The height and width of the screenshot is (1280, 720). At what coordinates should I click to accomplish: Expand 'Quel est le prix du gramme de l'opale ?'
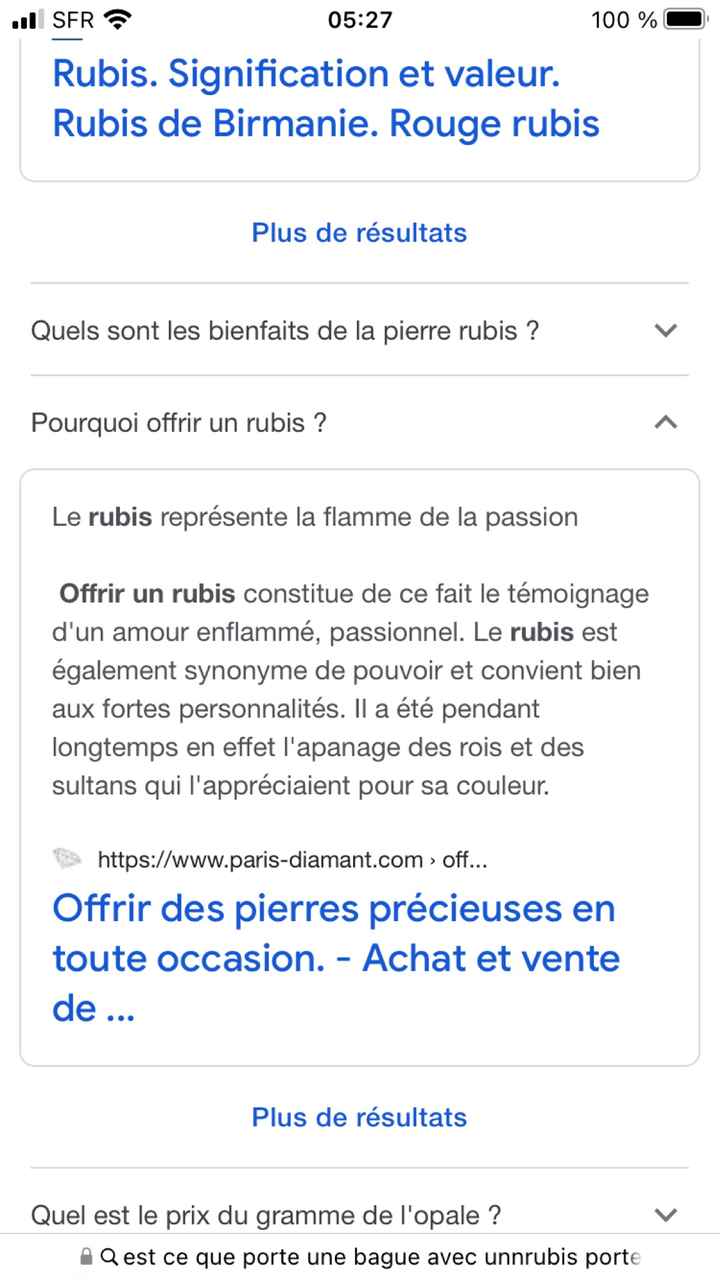click(x=665, y=1215)
